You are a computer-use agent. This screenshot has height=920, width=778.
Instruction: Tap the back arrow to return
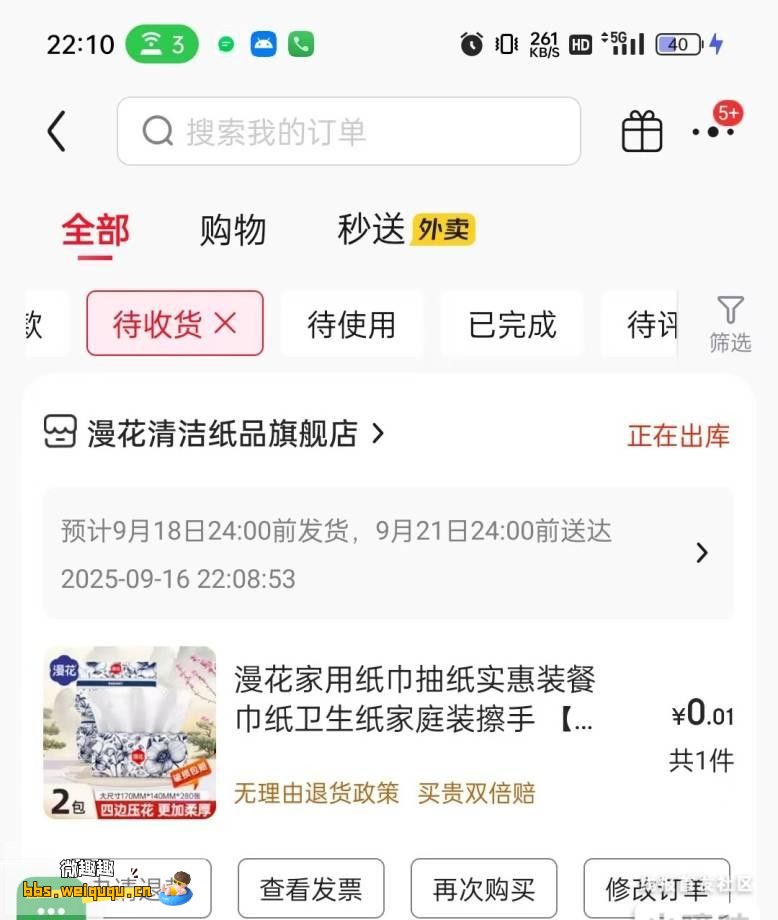(x=57, y=131)
